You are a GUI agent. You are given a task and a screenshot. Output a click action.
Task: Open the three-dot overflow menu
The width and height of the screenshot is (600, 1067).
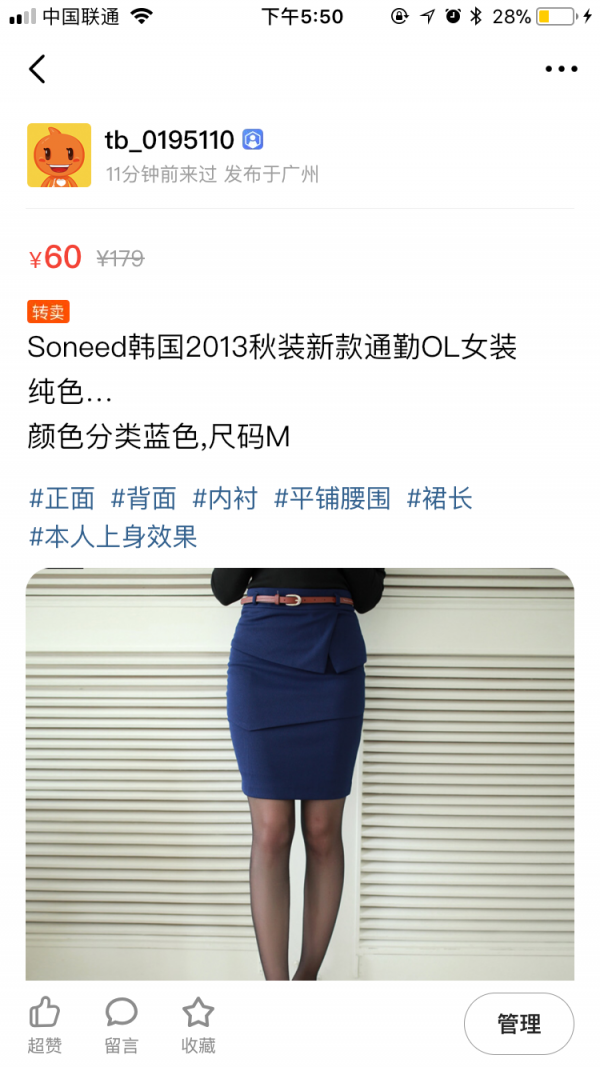[561, 69]
